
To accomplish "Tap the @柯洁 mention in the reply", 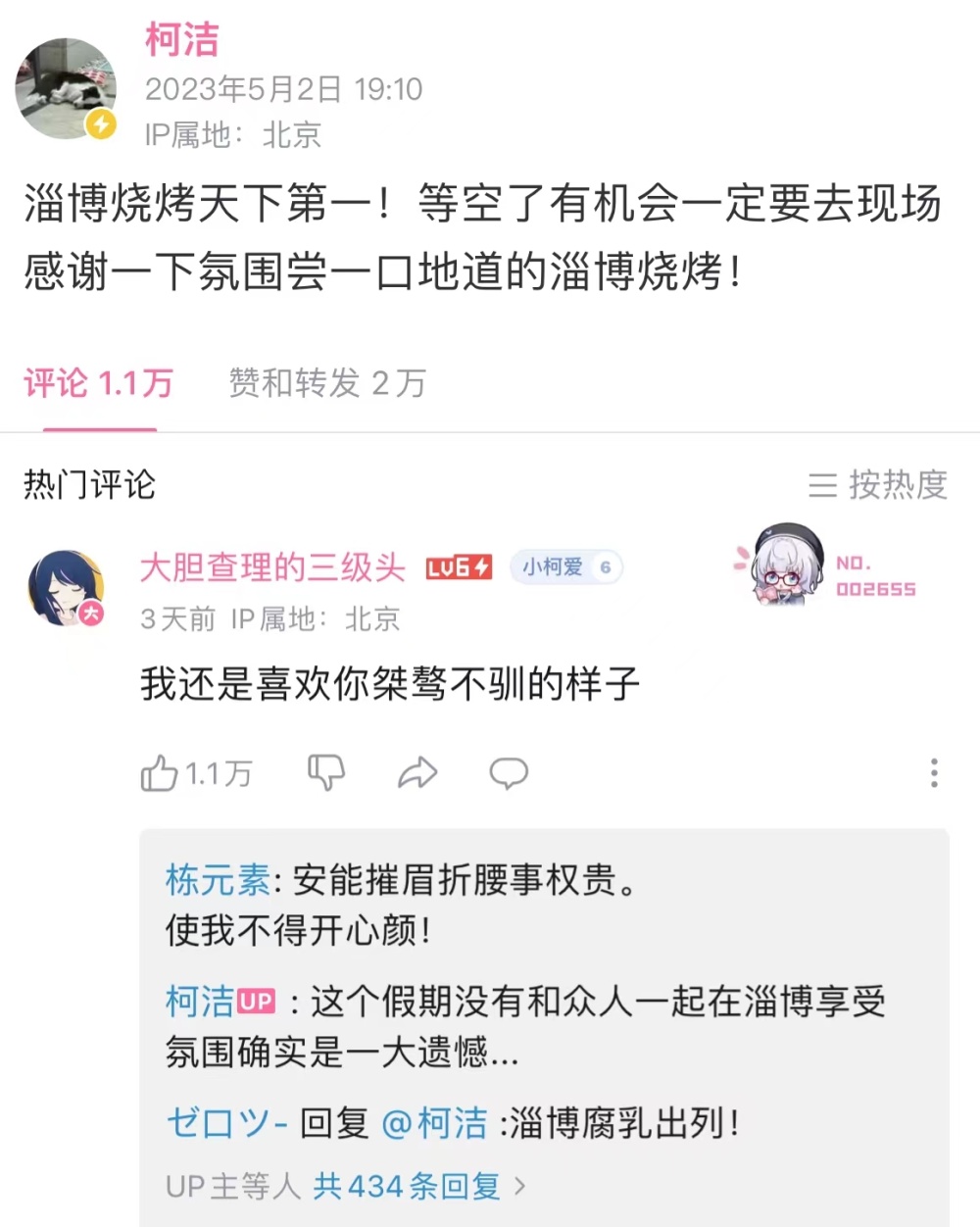I will (434, 1123).
